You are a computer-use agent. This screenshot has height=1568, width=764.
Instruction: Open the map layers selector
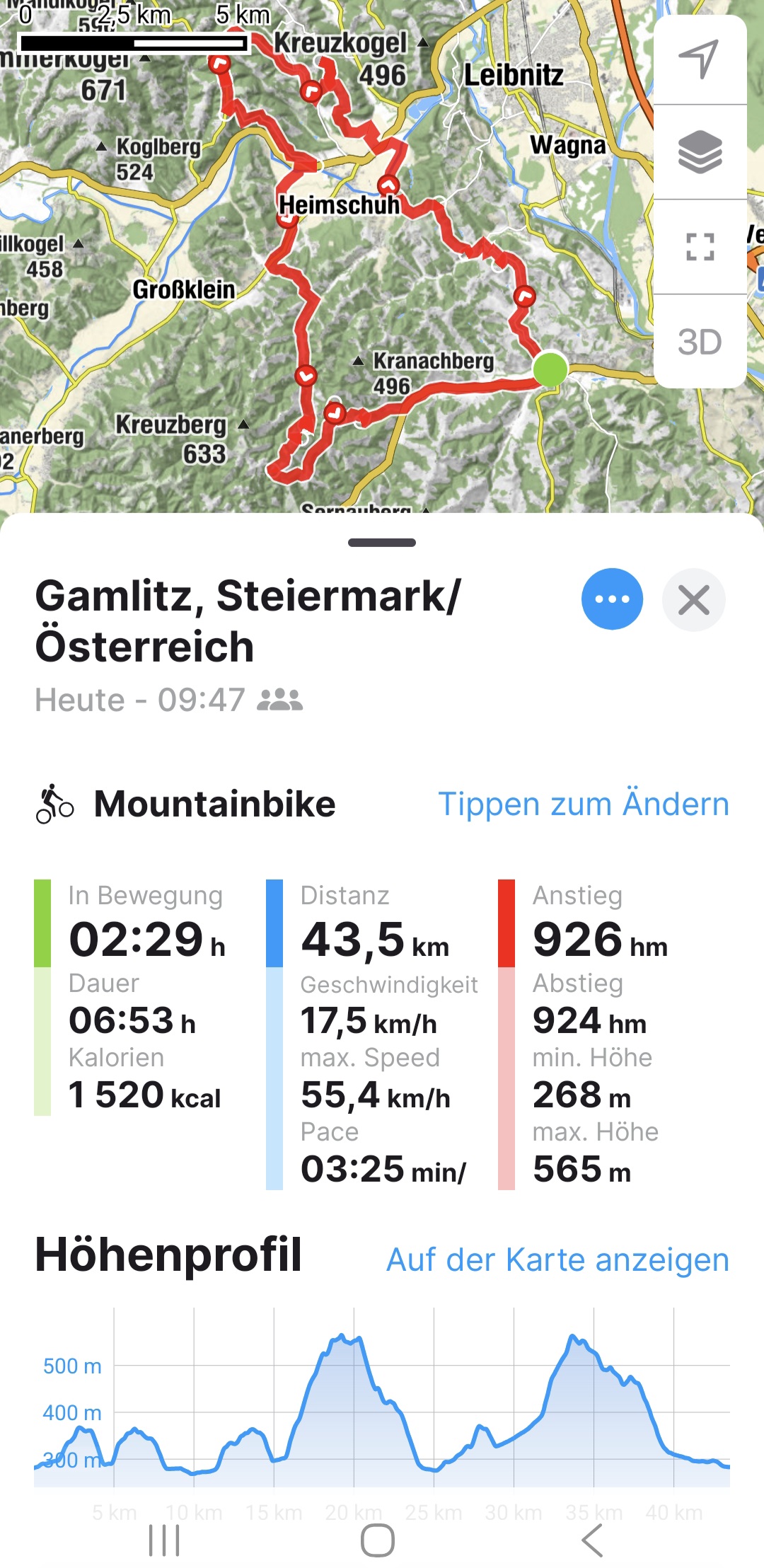(699, 152)
